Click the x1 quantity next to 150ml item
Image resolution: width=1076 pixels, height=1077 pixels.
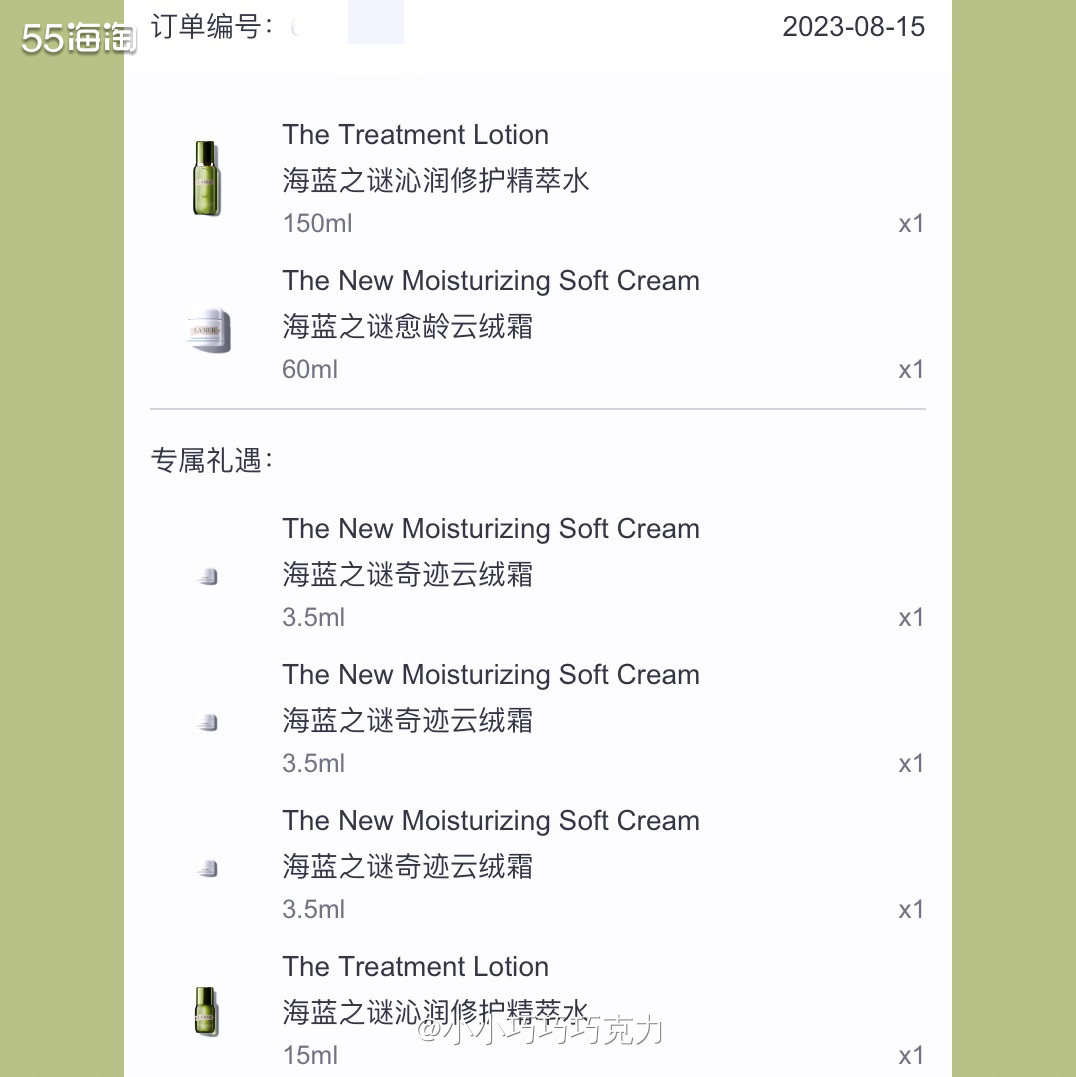pyautogui.click(x=910, y=224)
